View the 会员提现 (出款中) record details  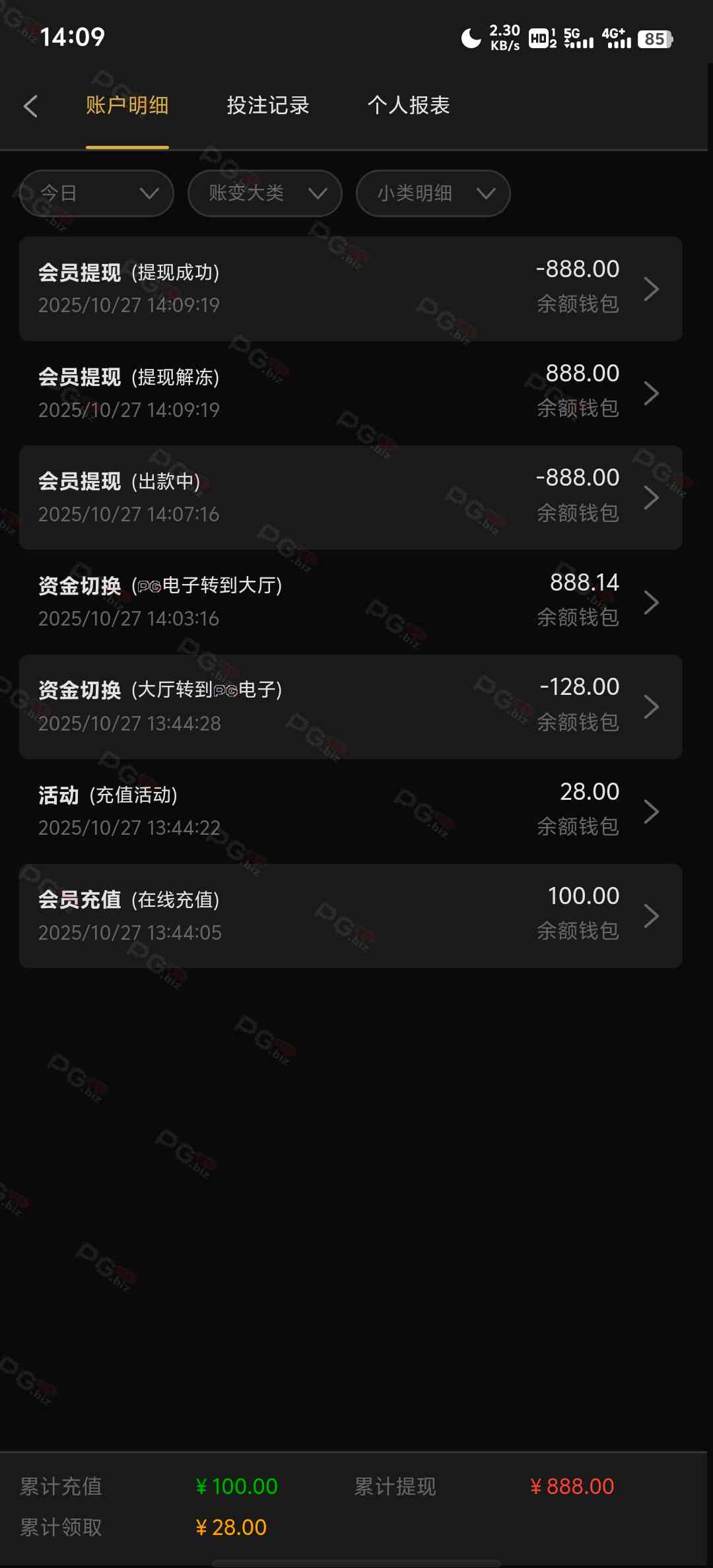pyautogui.click(x=351, y=498)
